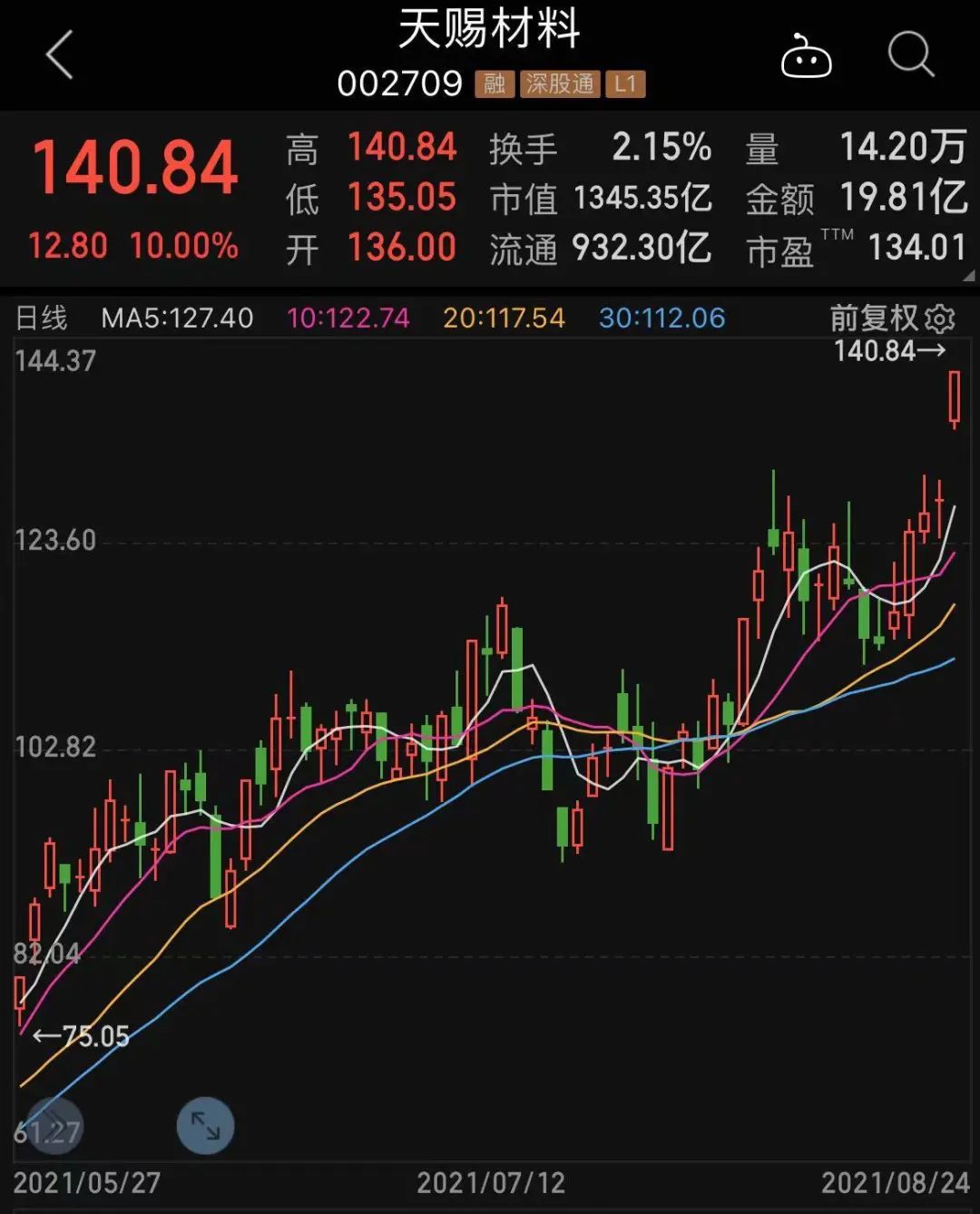Toggle 前复权 price adjustment mode
980x1214 pixels.
(874, 318)
